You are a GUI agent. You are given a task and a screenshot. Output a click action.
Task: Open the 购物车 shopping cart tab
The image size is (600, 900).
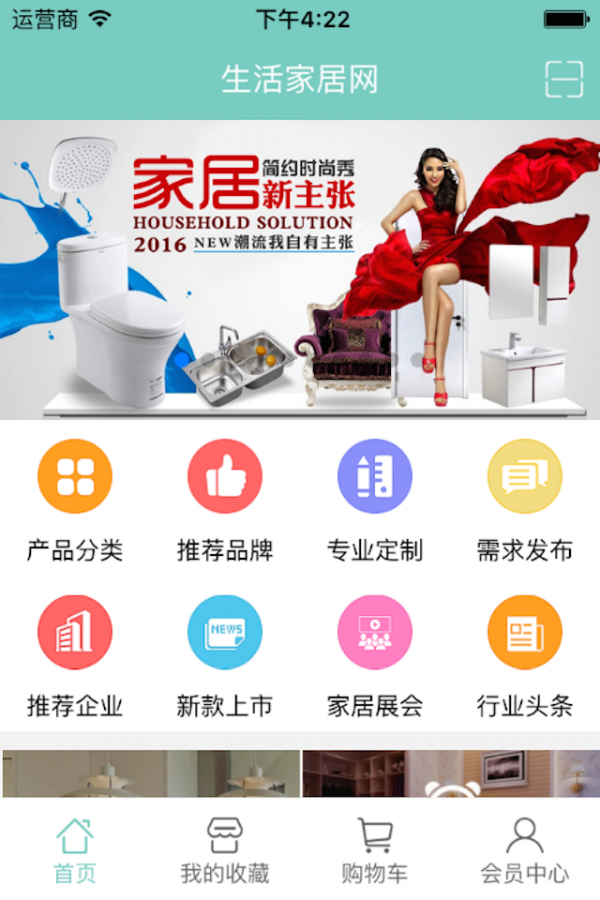click(x=375, y=850)
